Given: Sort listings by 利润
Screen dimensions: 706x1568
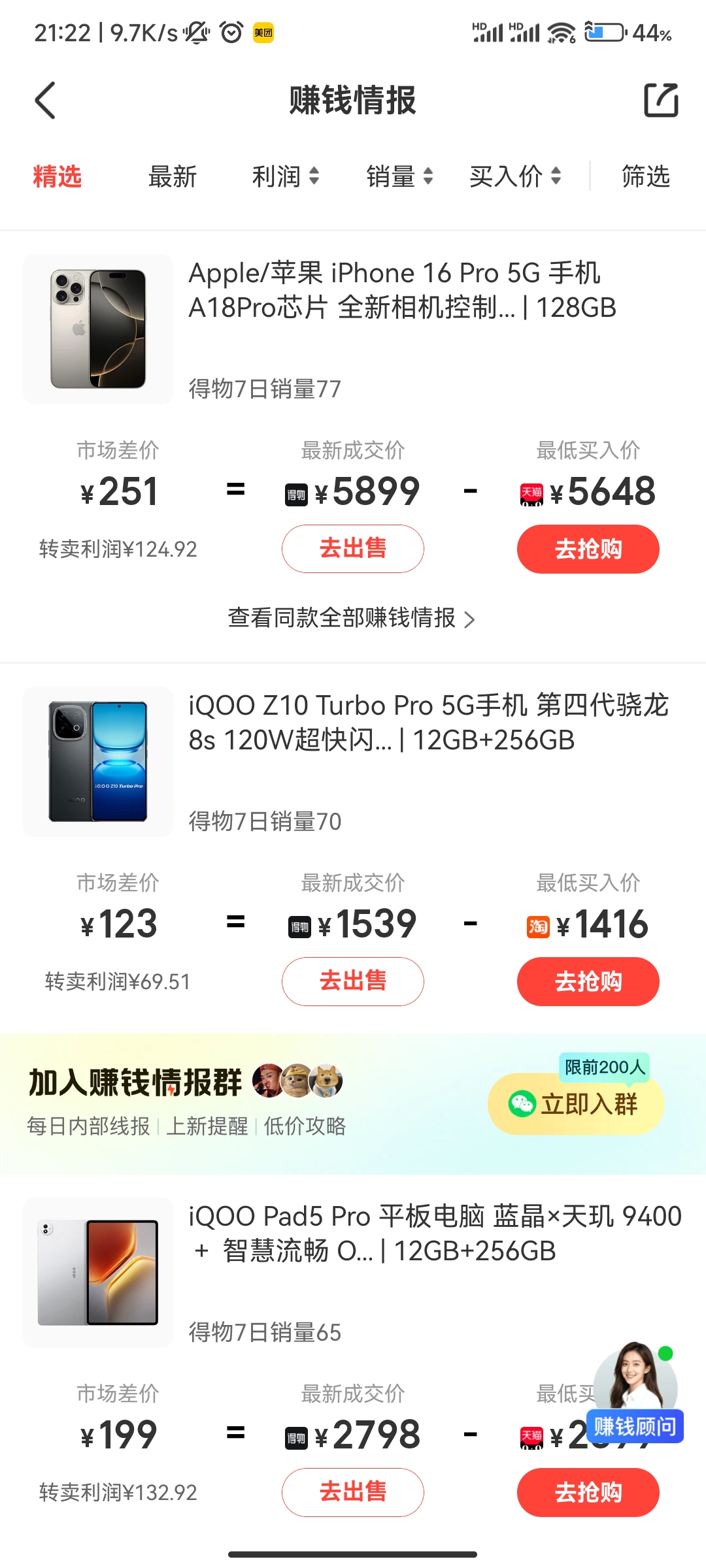Looking at the screenshot, I should pos(286,176).
